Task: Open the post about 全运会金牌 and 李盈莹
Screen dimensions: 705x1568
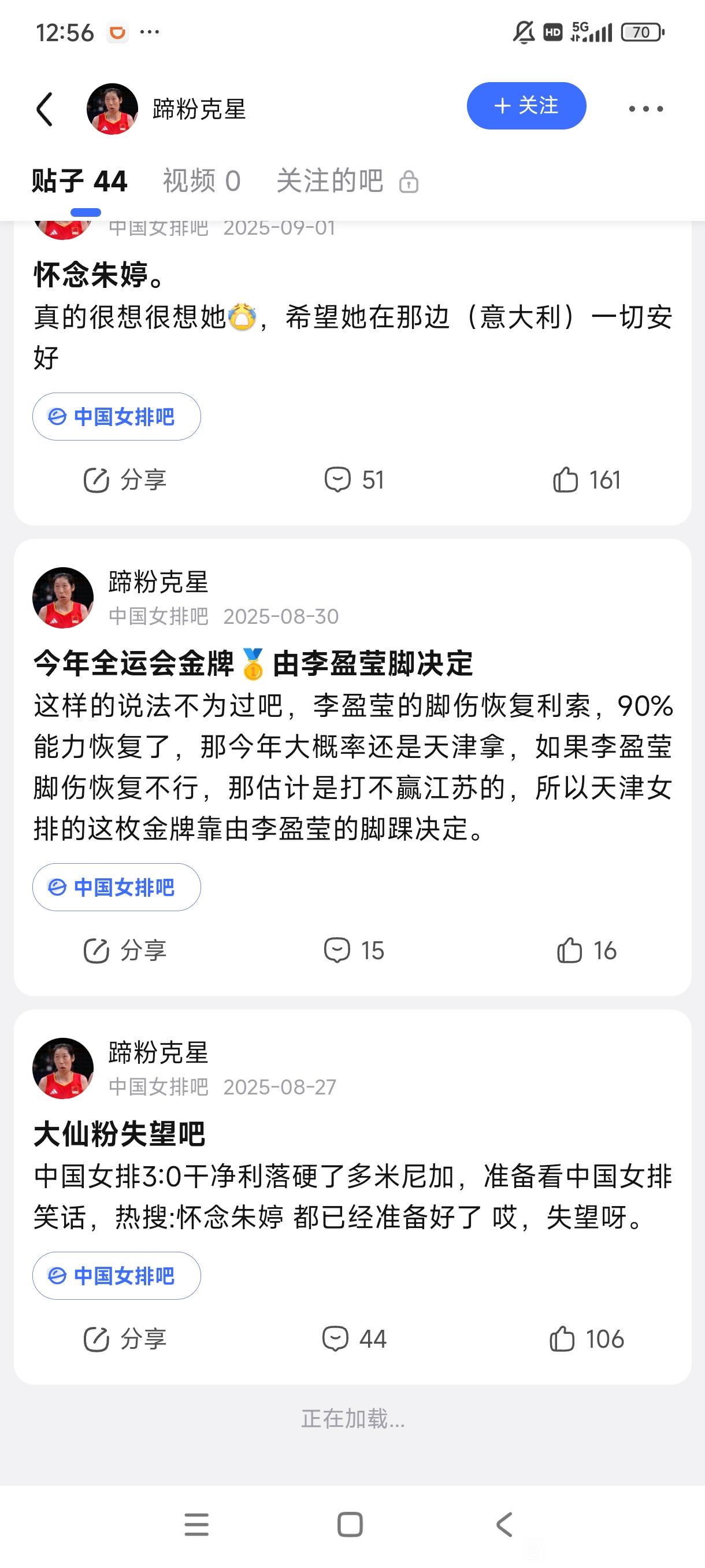Action: point(253,664)
